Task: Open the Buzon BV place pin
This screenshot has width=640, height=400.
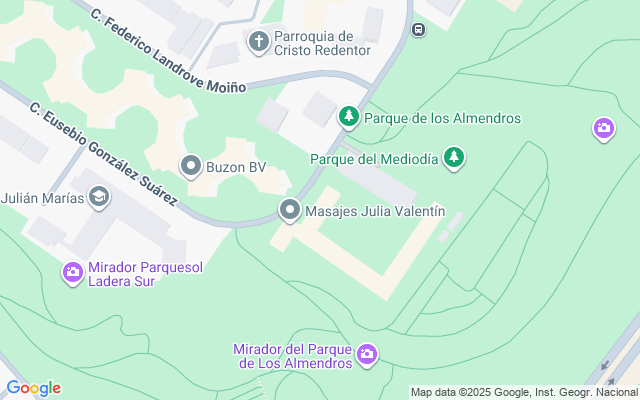Action: 190,166
